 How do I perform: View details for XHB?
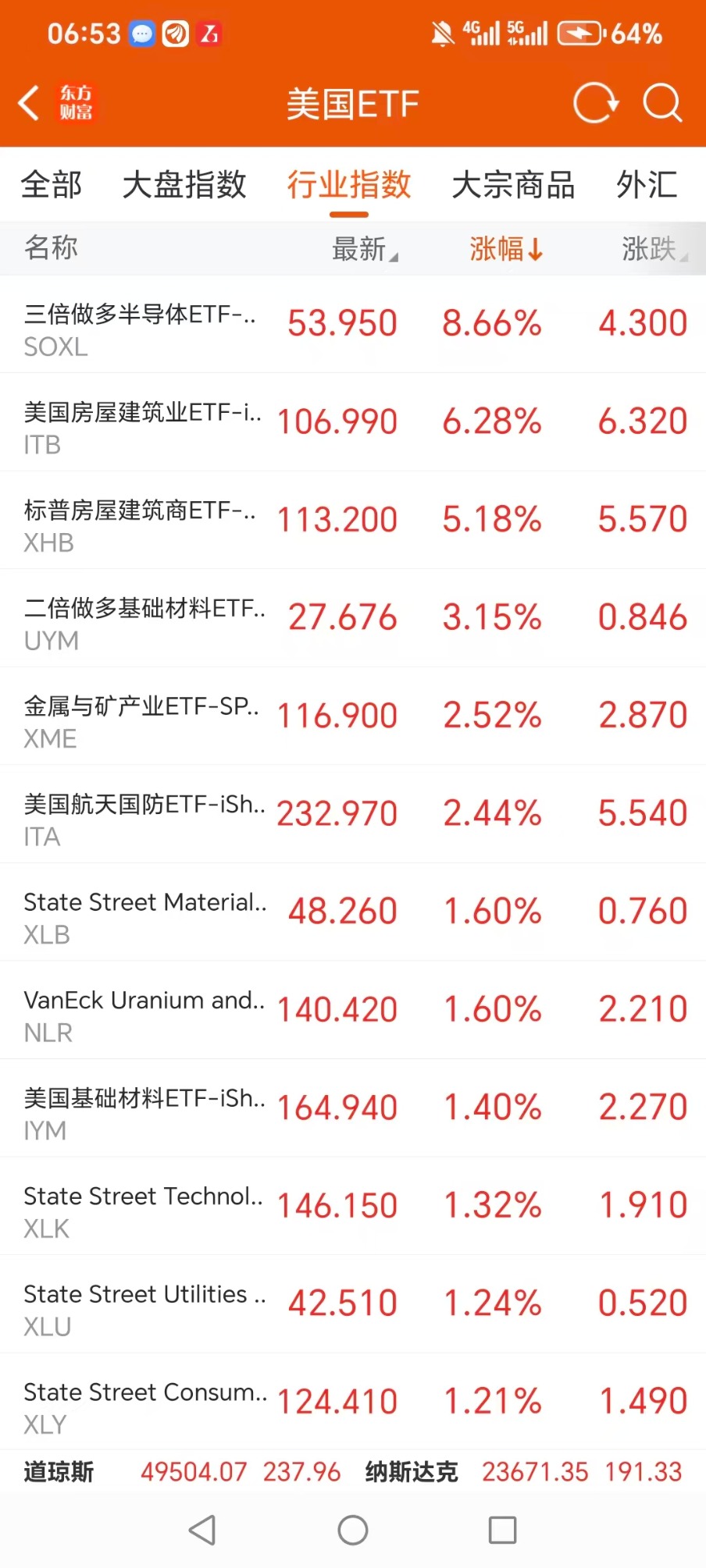click(x=353, y=521)
